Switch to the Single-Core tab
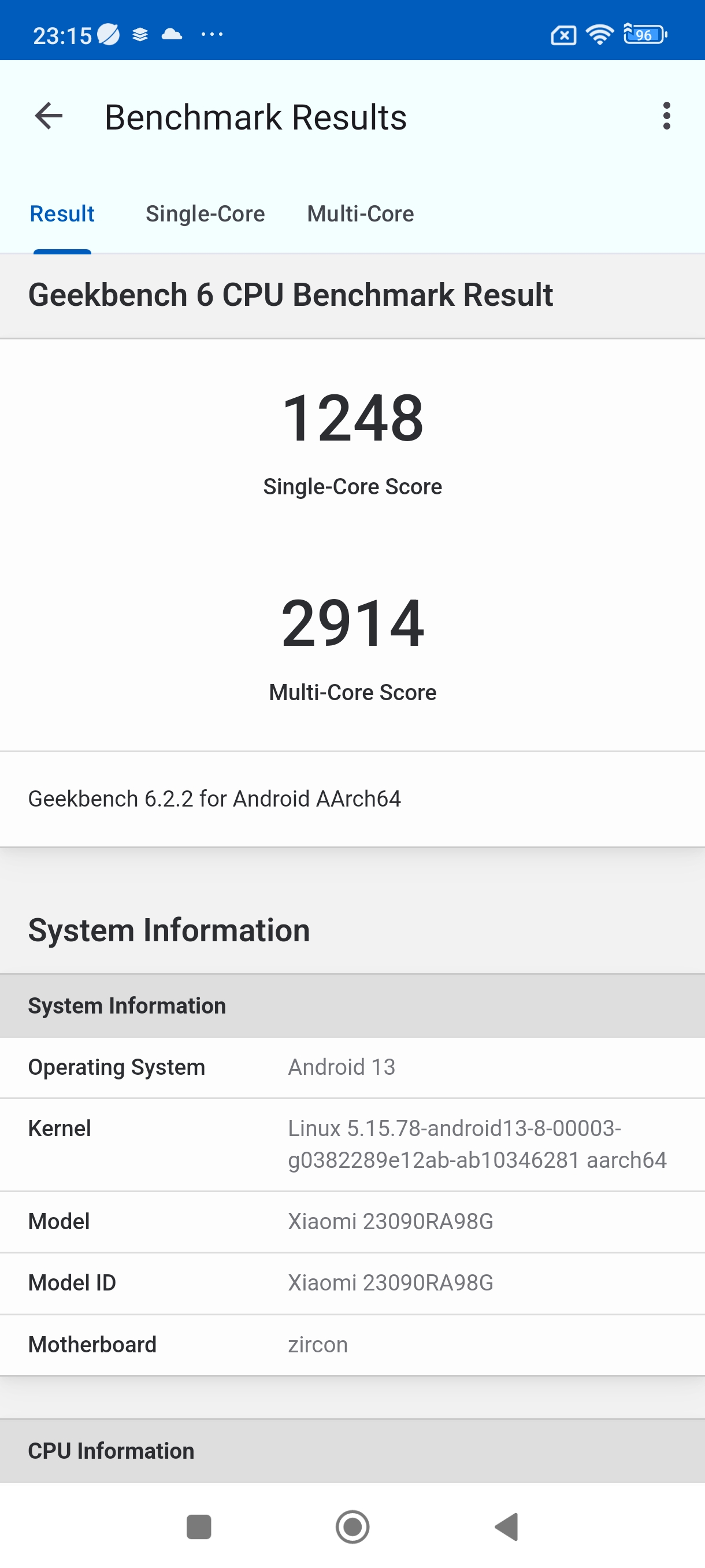This screenshot has width=705, height=1568. (205, 215)
